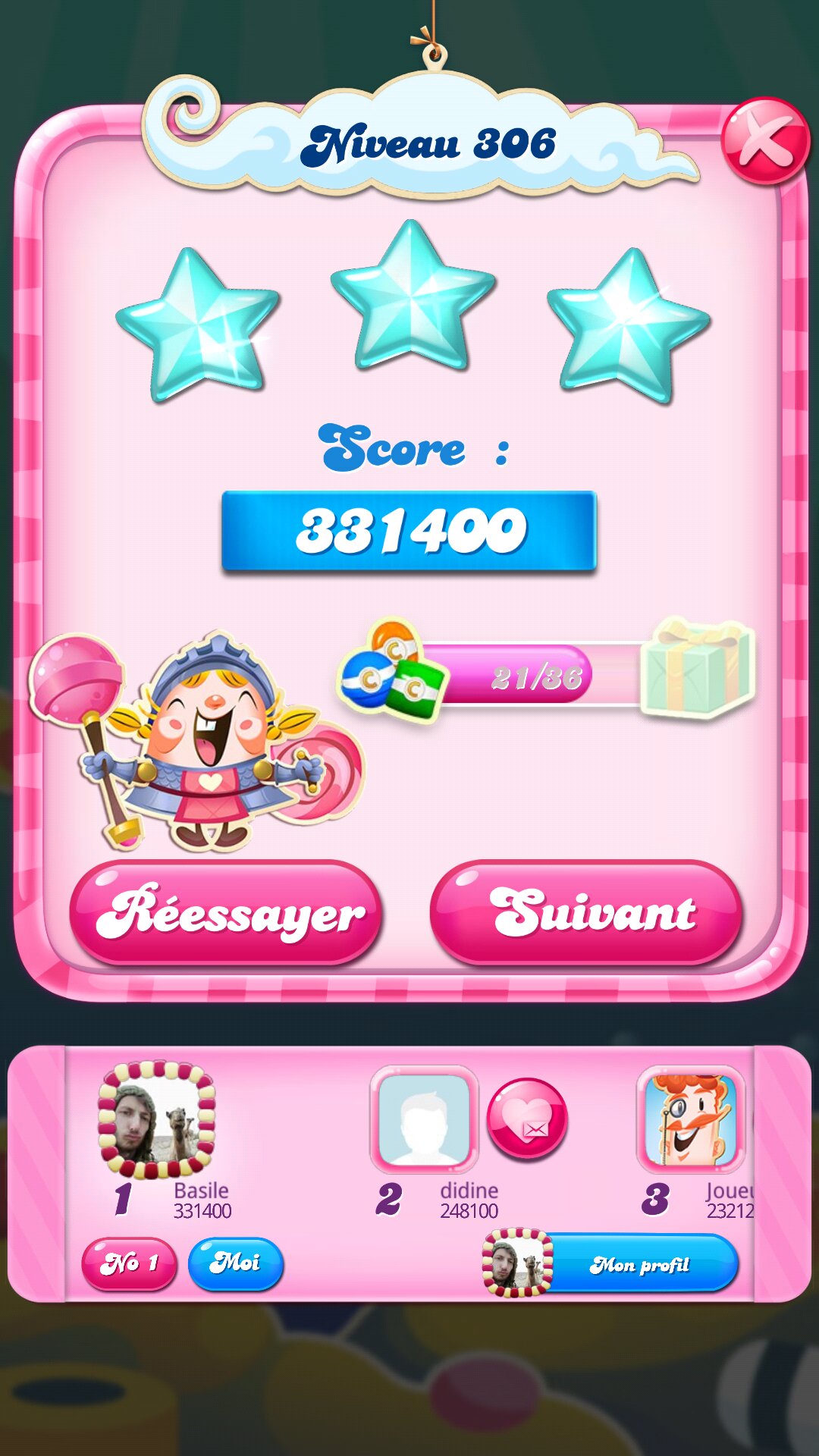
Task: Continue with the Suivant button
Action: (585, 912)
